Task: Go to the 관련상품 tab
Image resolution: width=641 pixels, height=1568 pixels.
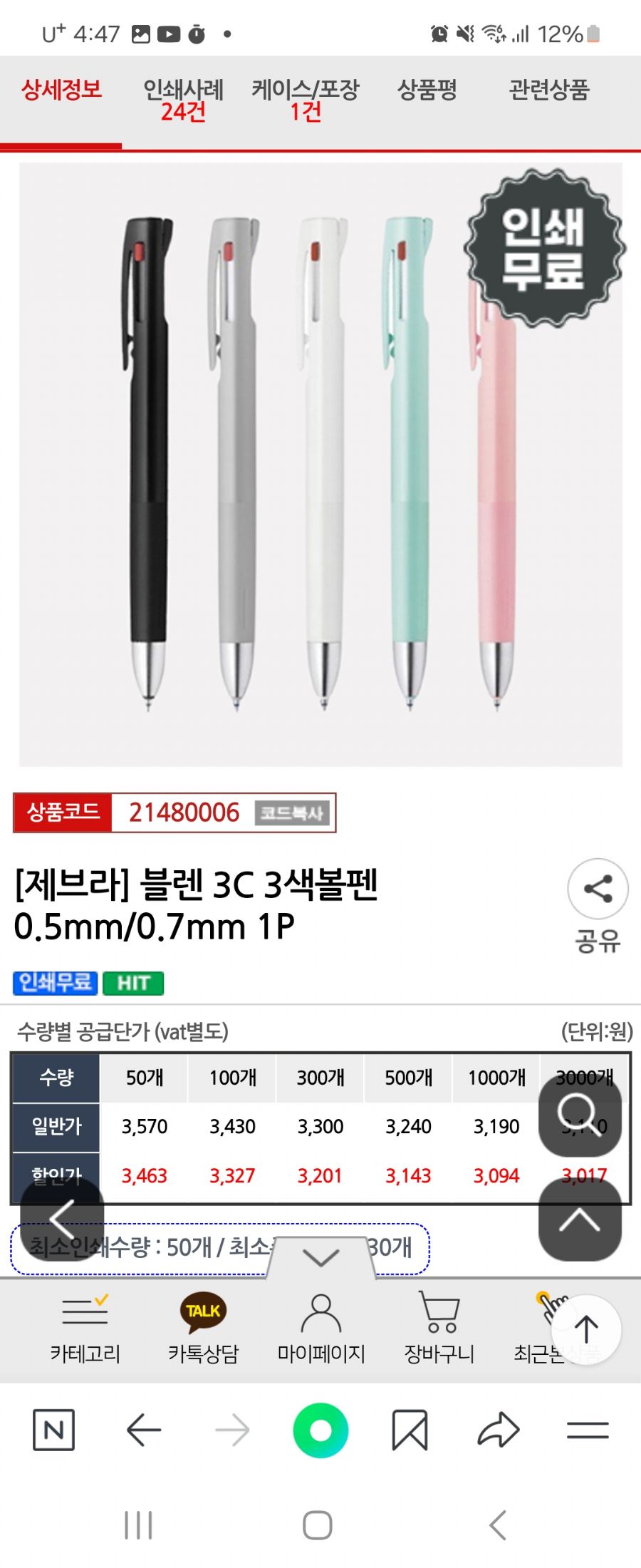Action: [549, 90]
